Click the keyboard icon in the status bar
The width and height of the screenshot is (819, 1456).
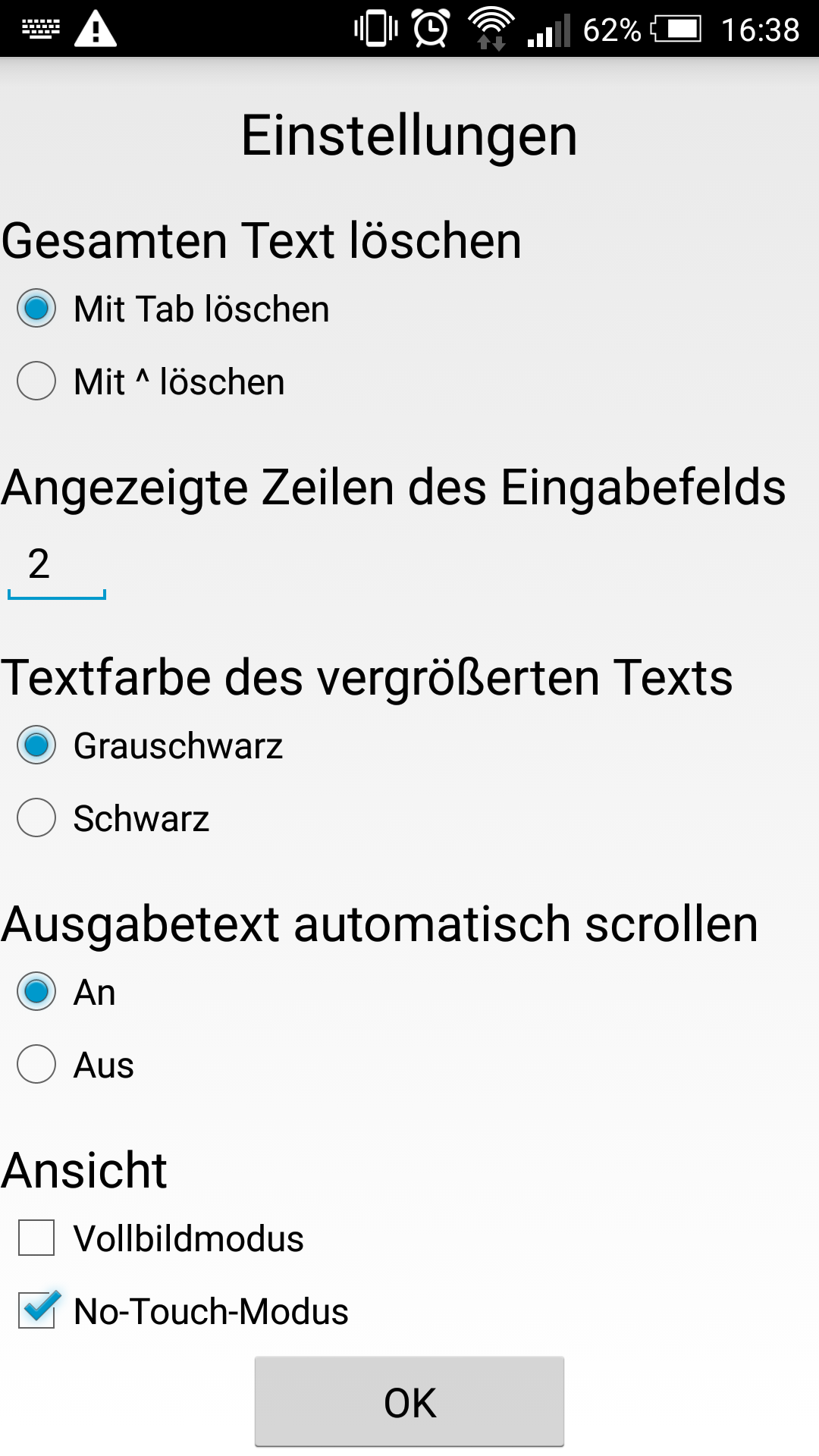tap(39, 29)
